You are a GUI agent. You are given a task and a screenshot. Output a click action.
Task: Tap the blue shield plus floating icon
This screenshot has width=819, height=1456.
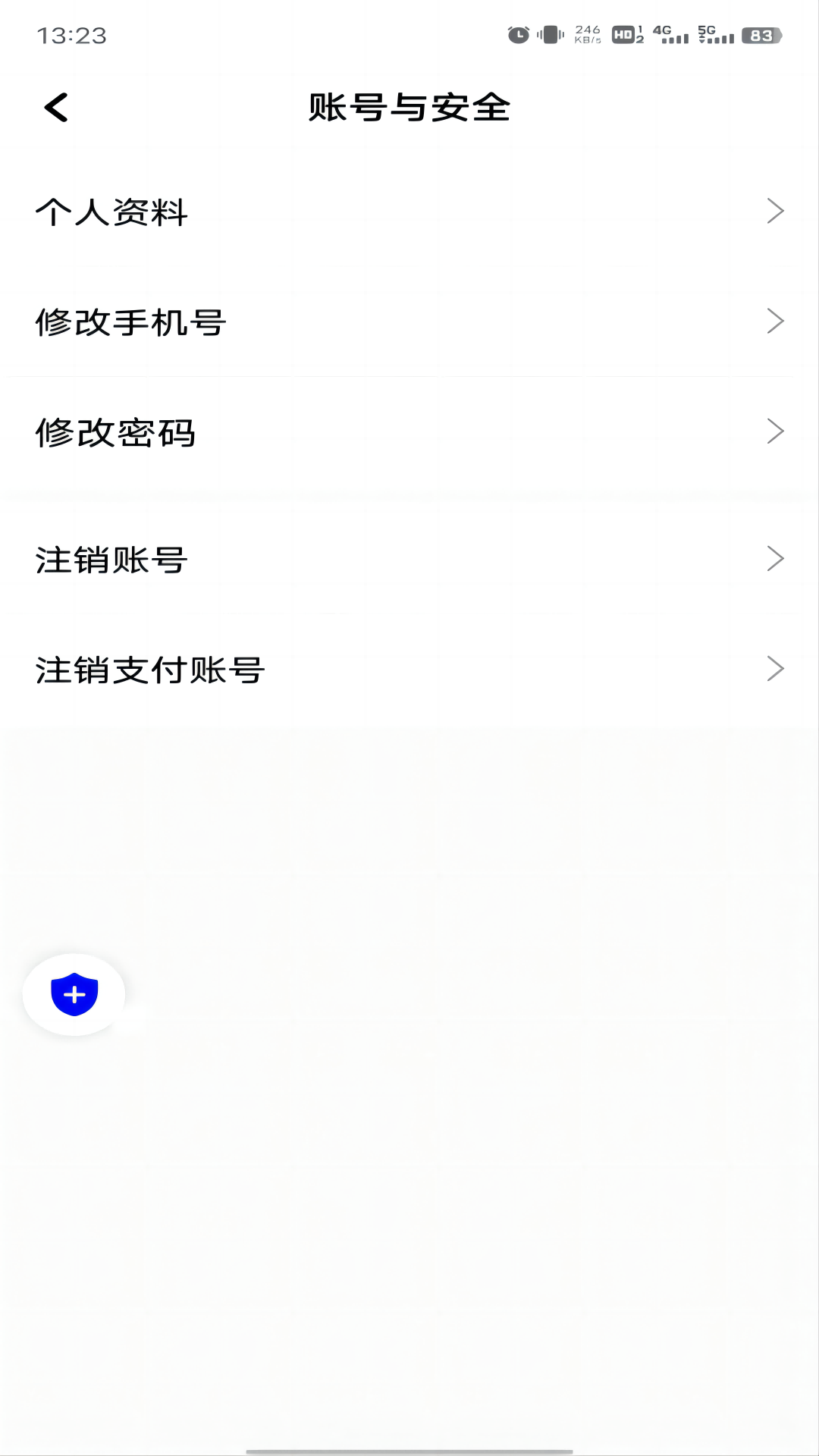(73, 995)
